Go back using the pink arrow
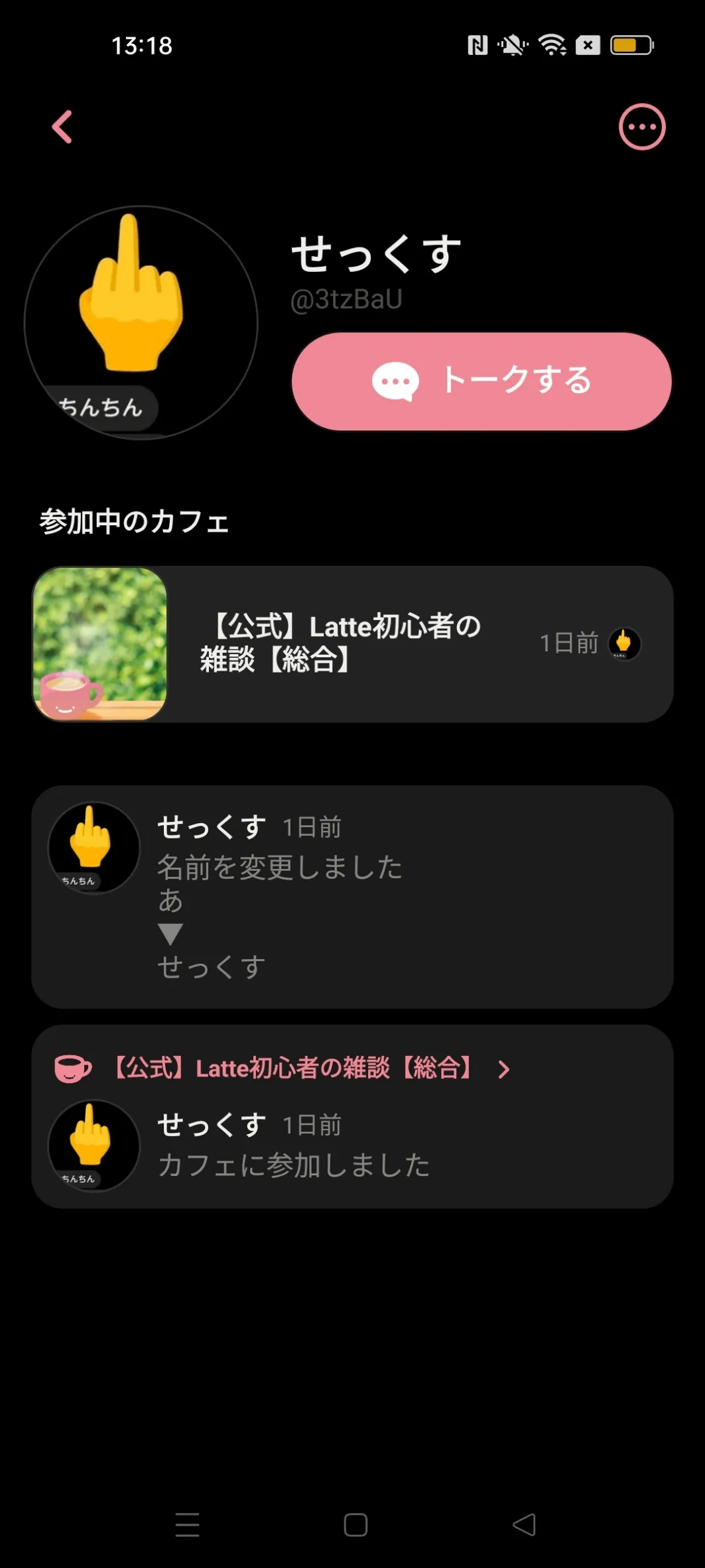Screen dimensions: 705x1568 62,127
